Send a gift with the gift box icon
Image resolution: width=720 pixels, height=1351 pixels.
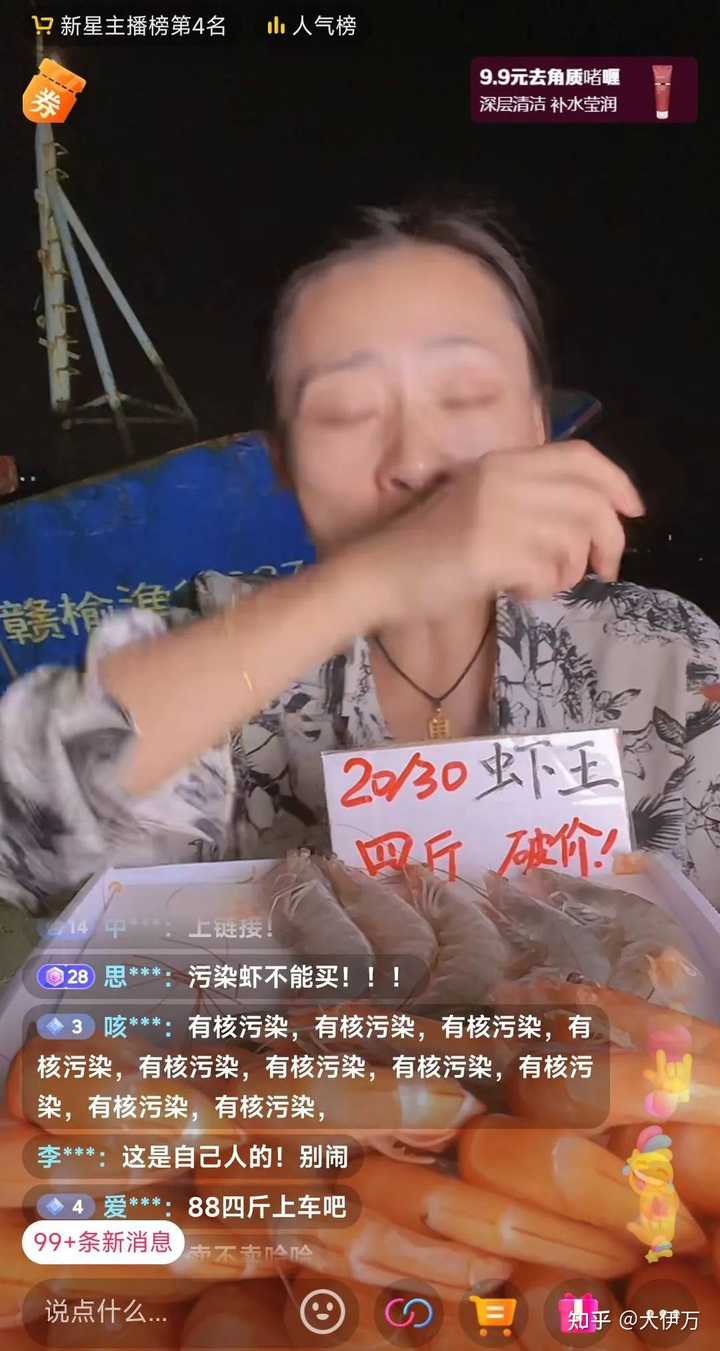[578, 1312]
